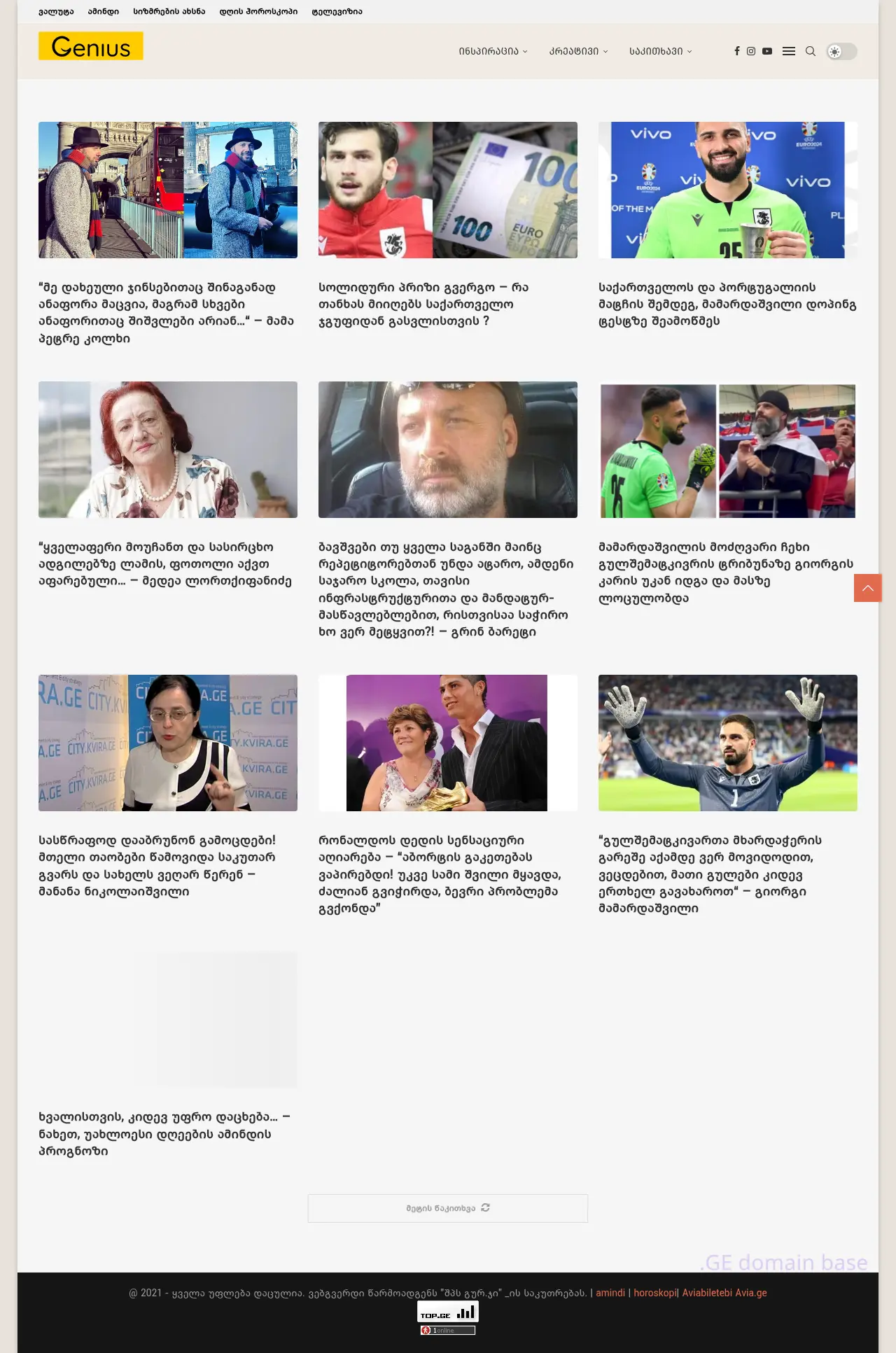
Task: Open the მამა პეტრე კოლხი article
Action: pyautogui.click(x=166, y=312)
